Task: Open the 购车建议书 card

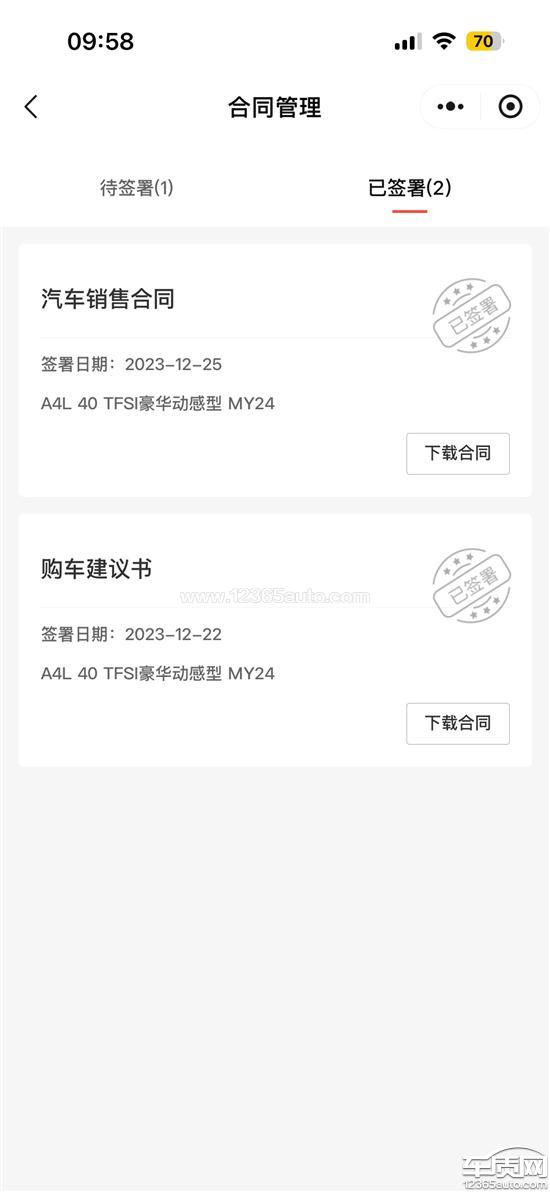Action: click(275, 640)
